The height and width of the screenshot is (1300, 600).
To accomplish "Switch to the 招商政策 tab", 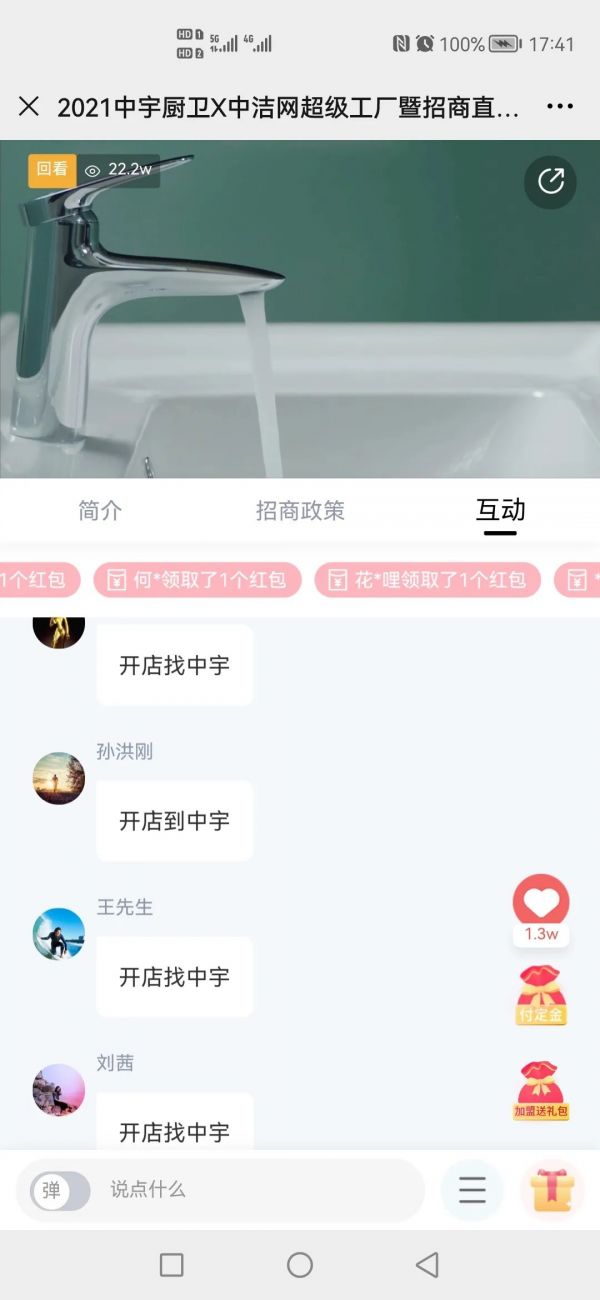I will pyautogui.click(x=300, y=510).
